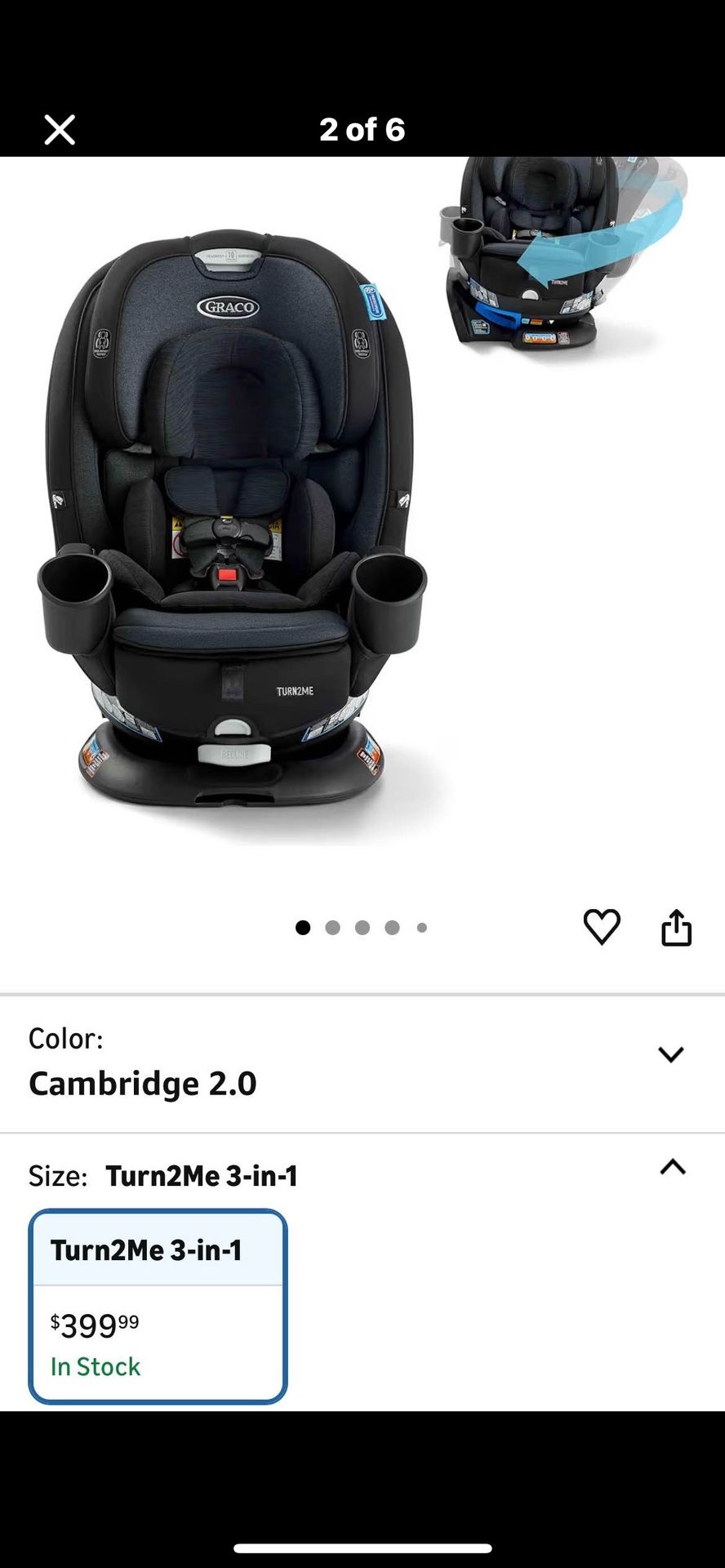Add the car seat to favorites
This screenshot has width=725, height=1568.
pos(602,927)
